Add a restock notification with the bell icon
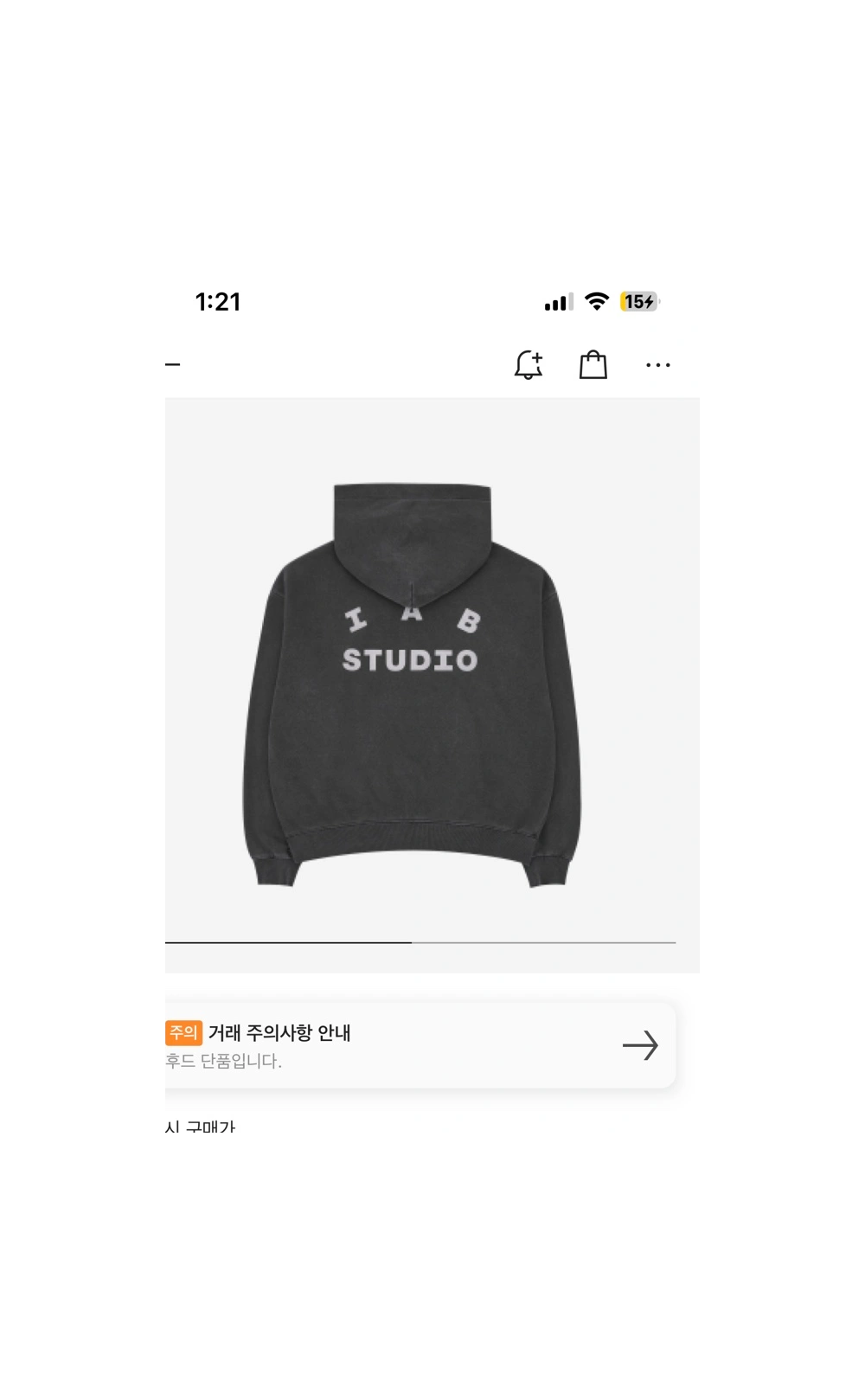865x1400 pixels. click(528, 365)
